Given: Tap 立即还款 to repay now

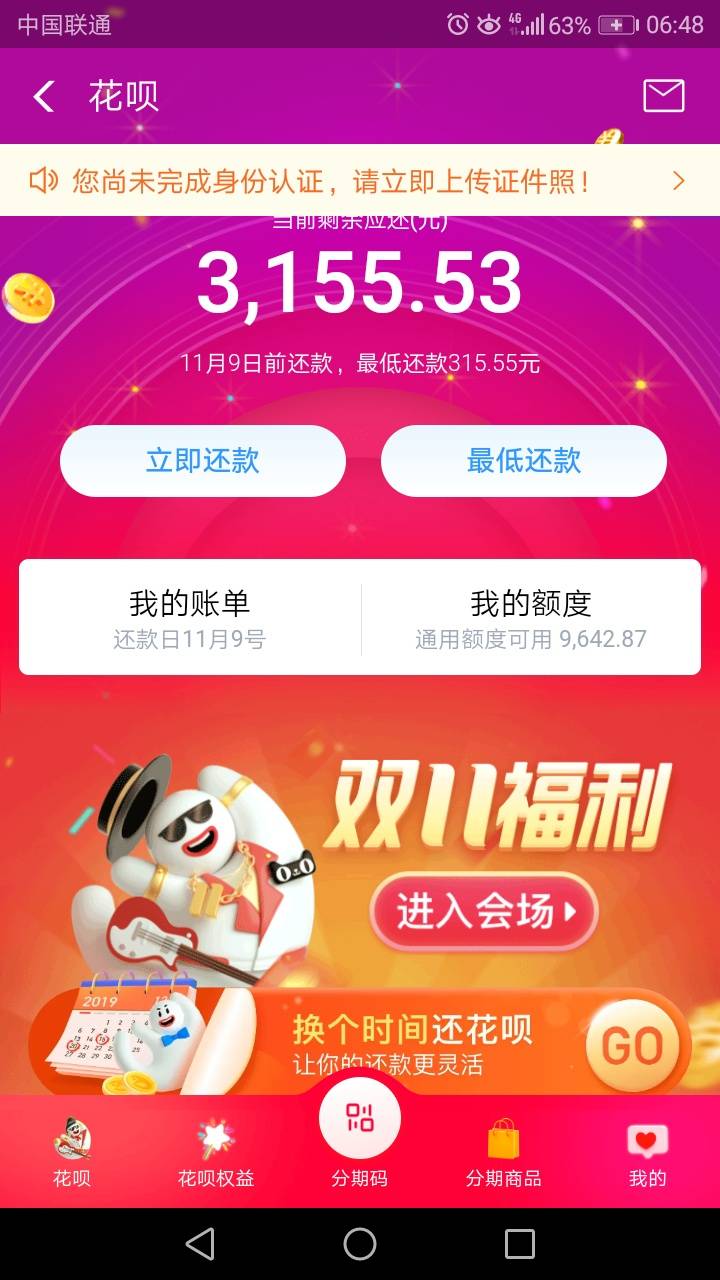Looking at the screenshot, I should pyautogui.click(x=203, y=461).
